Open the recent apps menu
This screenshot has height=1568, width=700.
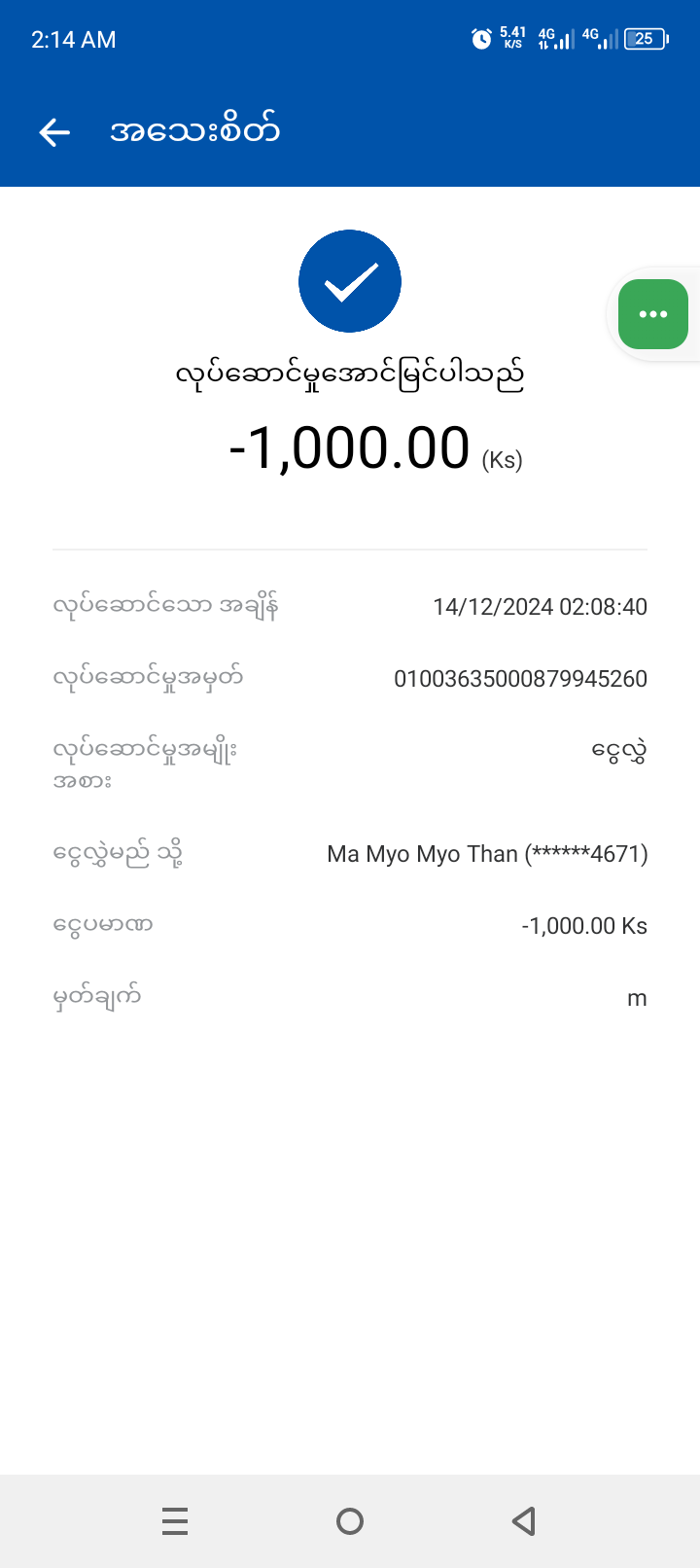(175, 1520)
